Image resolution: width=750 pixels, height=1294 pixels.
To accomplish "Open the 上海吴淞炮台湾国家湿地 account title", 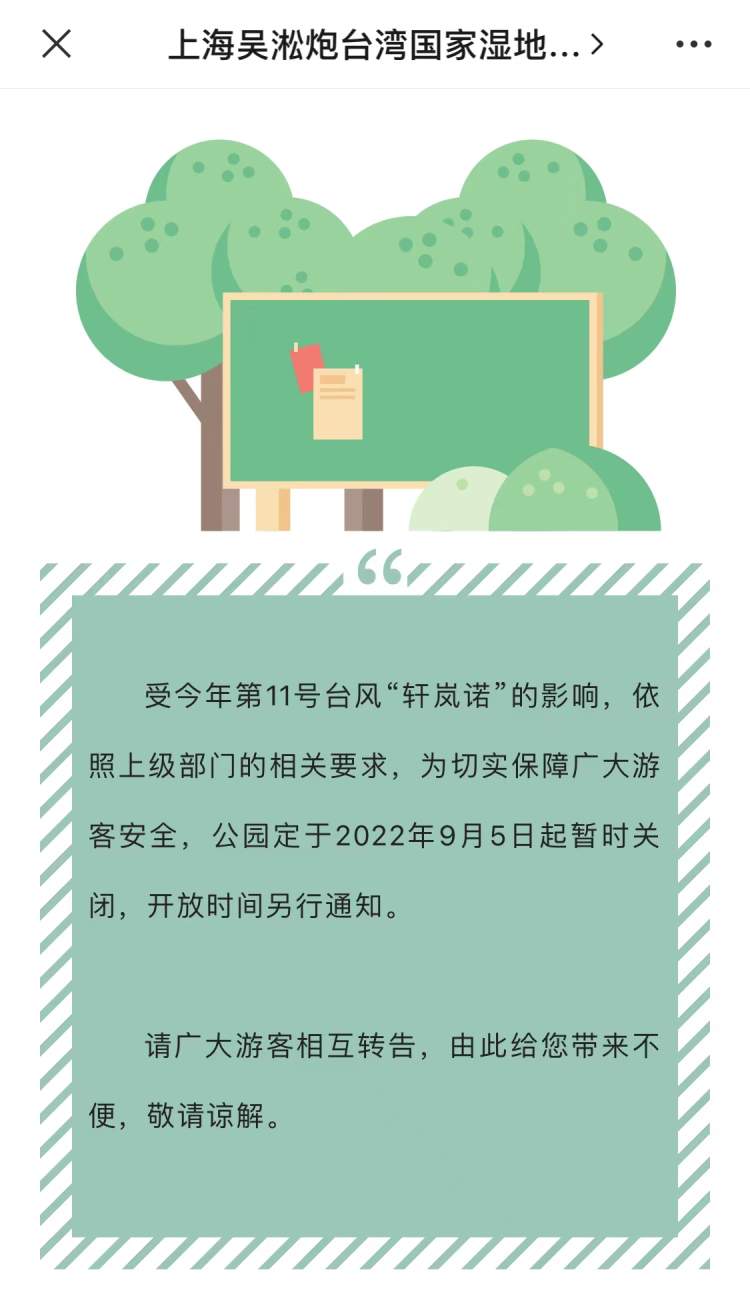I will [x=384, y=45].
